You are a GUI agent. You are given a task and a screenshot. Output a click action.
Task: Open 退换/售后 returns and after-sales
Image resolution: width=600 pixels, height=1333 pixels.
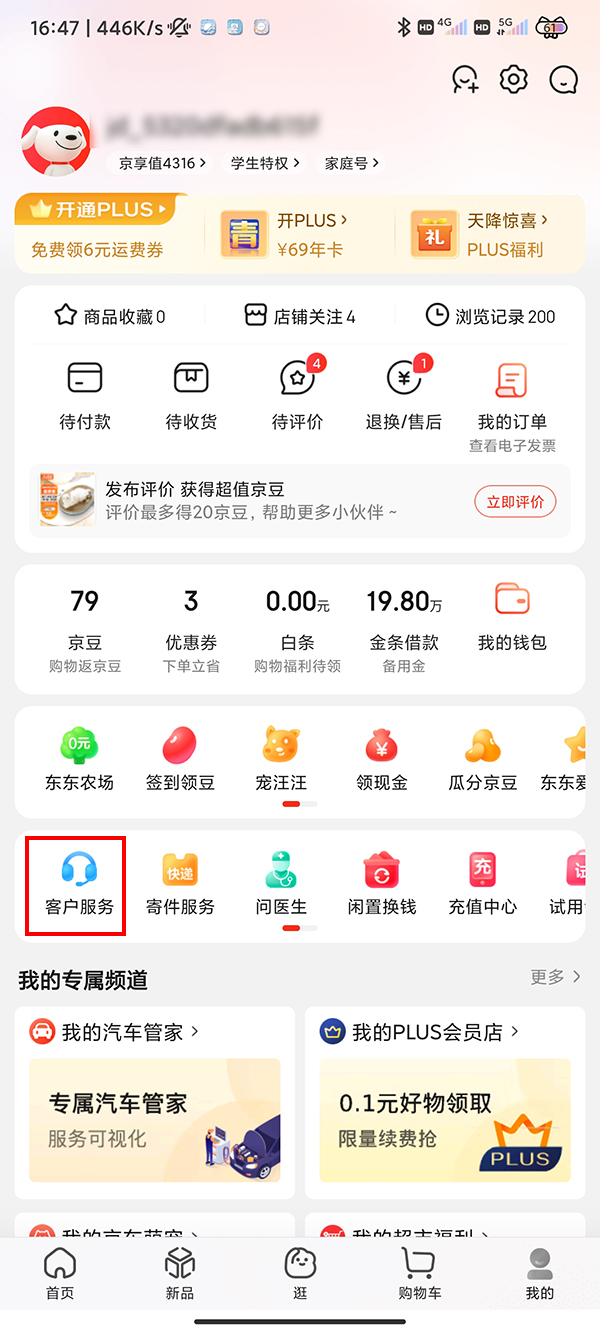pyautogui.click(x=404, y=394)
